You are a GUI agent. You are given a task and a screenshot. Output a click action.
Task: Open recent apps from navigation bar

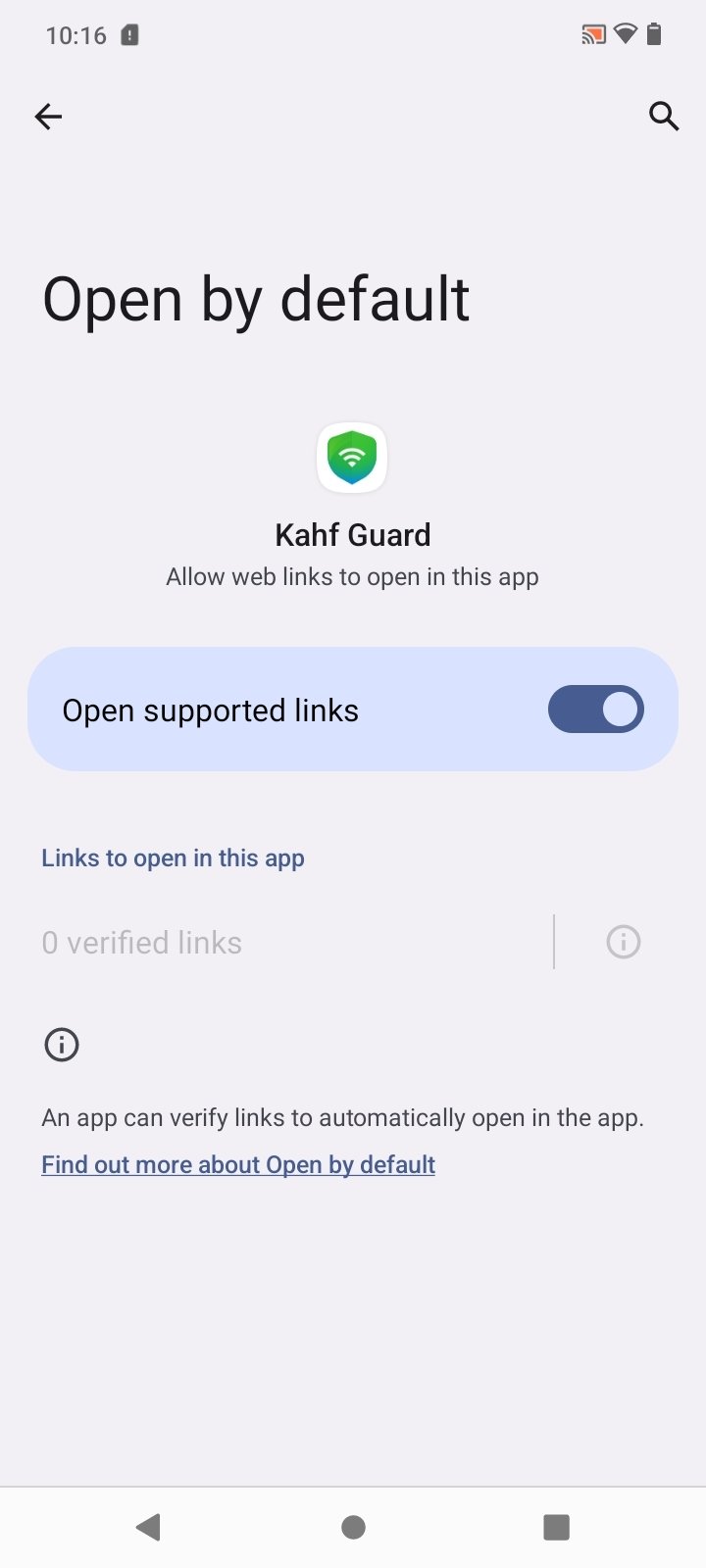(x=556, y=1527)
